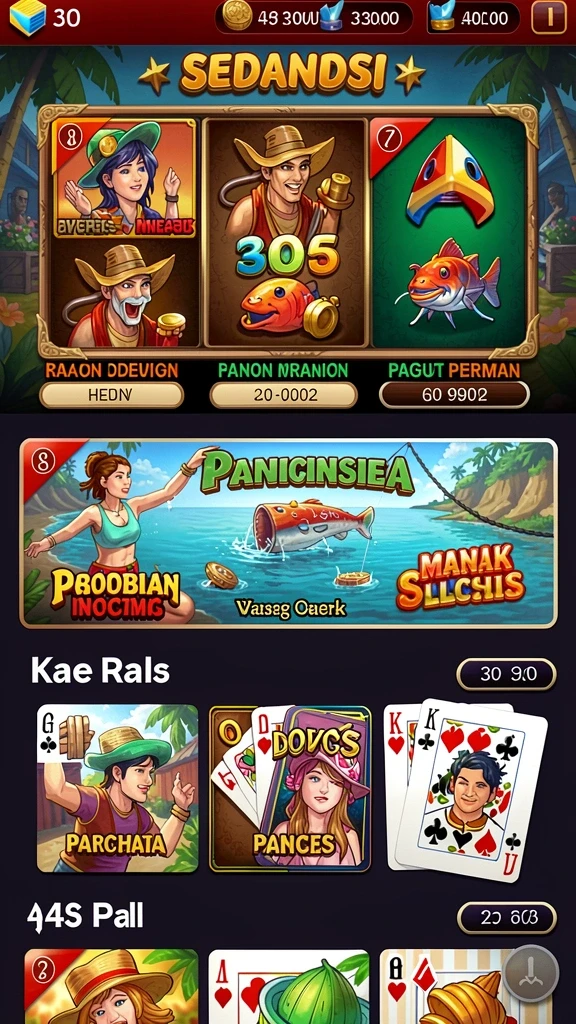
Task: Open the green fish game card
Action: point(448,232)
